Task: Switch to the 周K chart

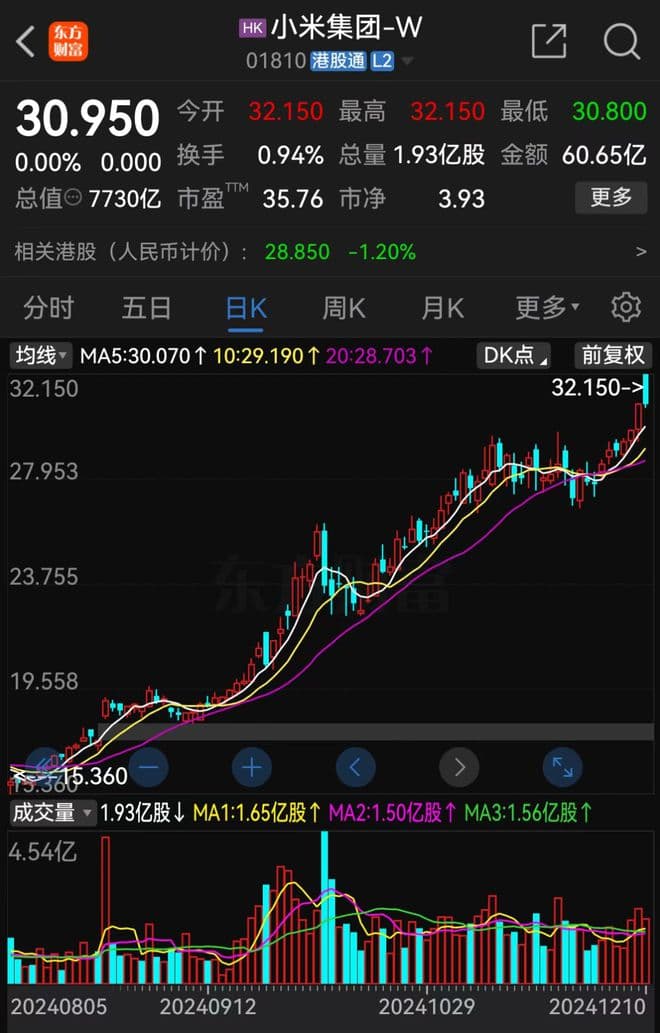Action: coord(343,307)
